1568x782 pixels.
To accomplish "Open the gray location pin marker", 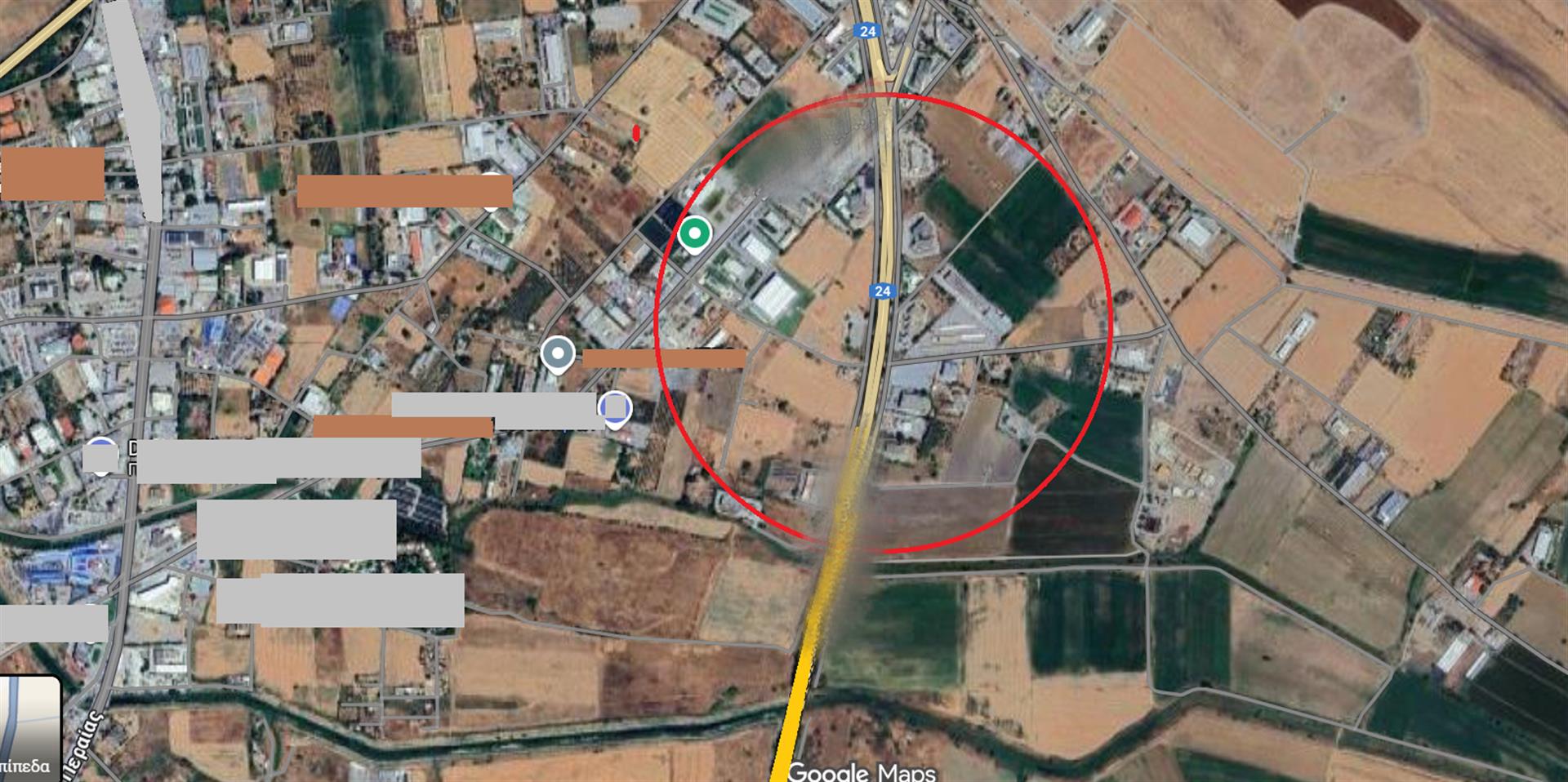I will (x=558, y=354).
